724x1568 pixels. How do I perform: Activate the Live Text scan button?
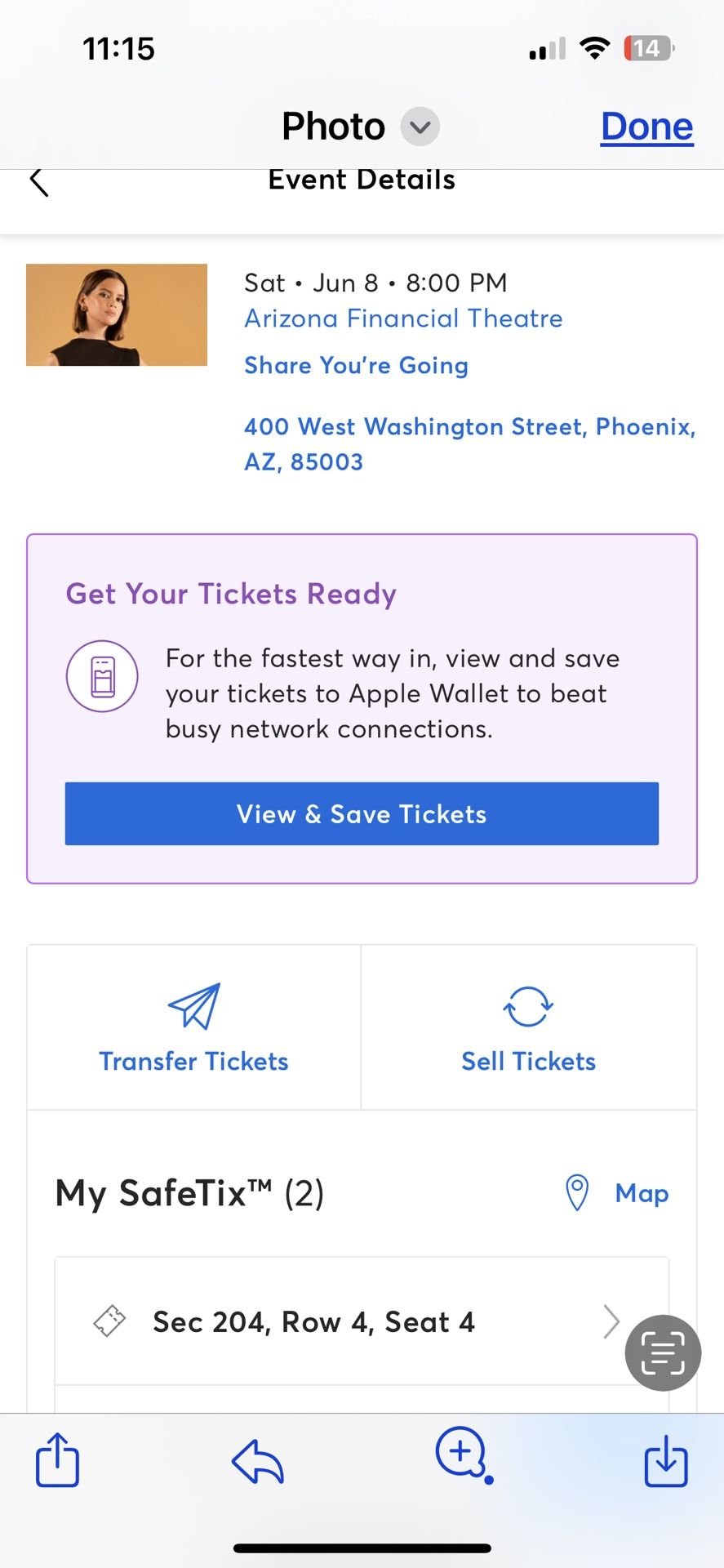[663, 1353]
